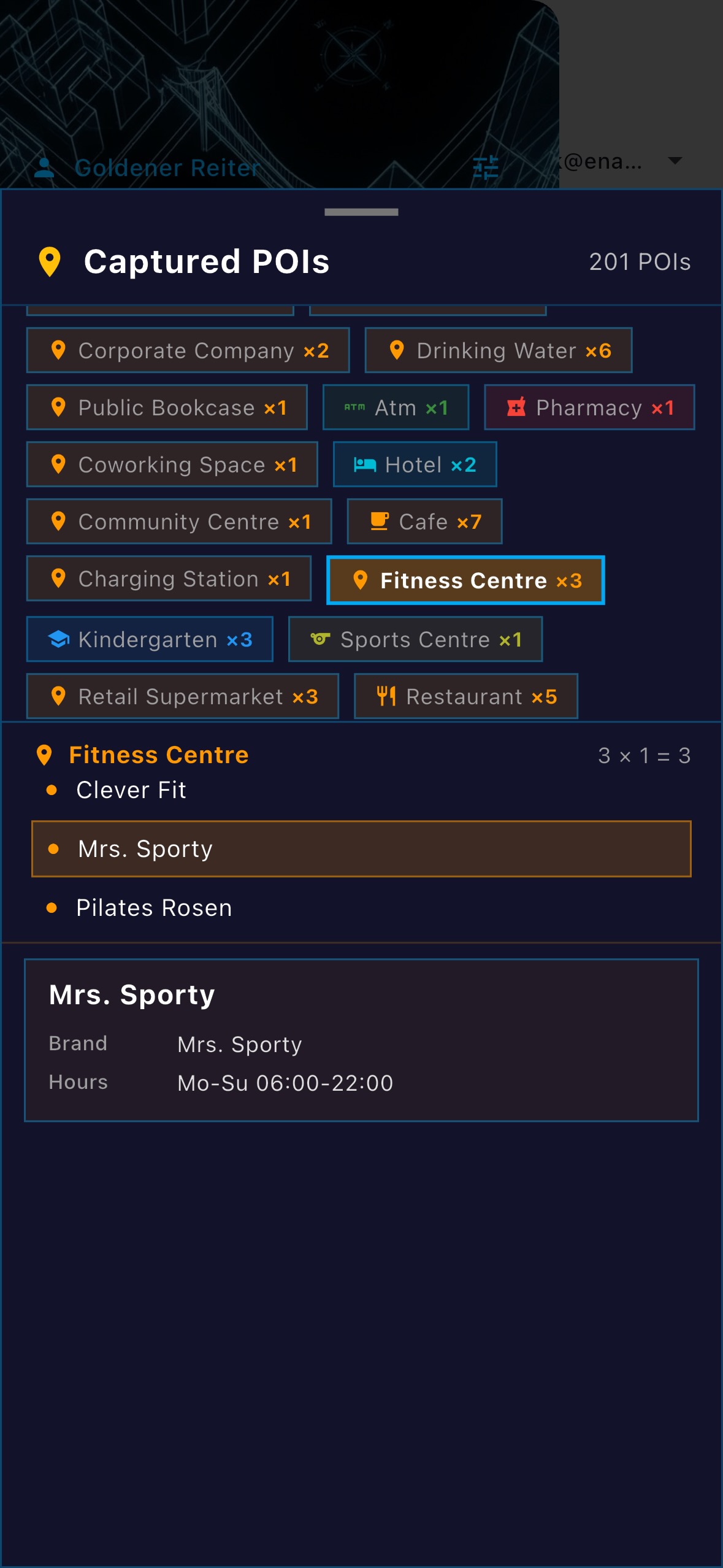The height and width of the screenshot is (1568, 723).
Task: Tap the highlighted Mrs. Sporty row
Action: (361, 849)
